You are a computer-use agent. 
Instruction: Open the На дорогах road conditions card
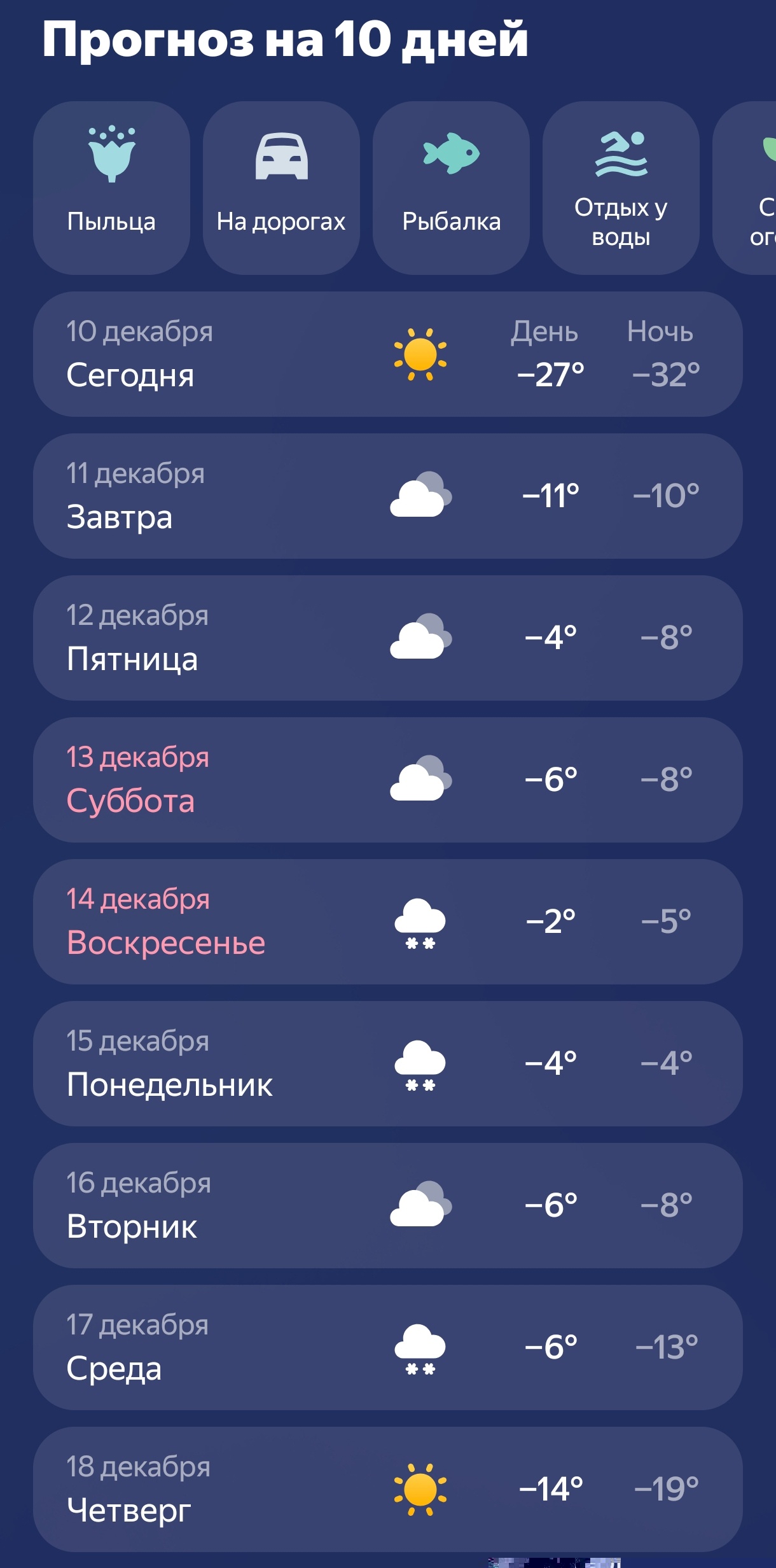[281, 188]
